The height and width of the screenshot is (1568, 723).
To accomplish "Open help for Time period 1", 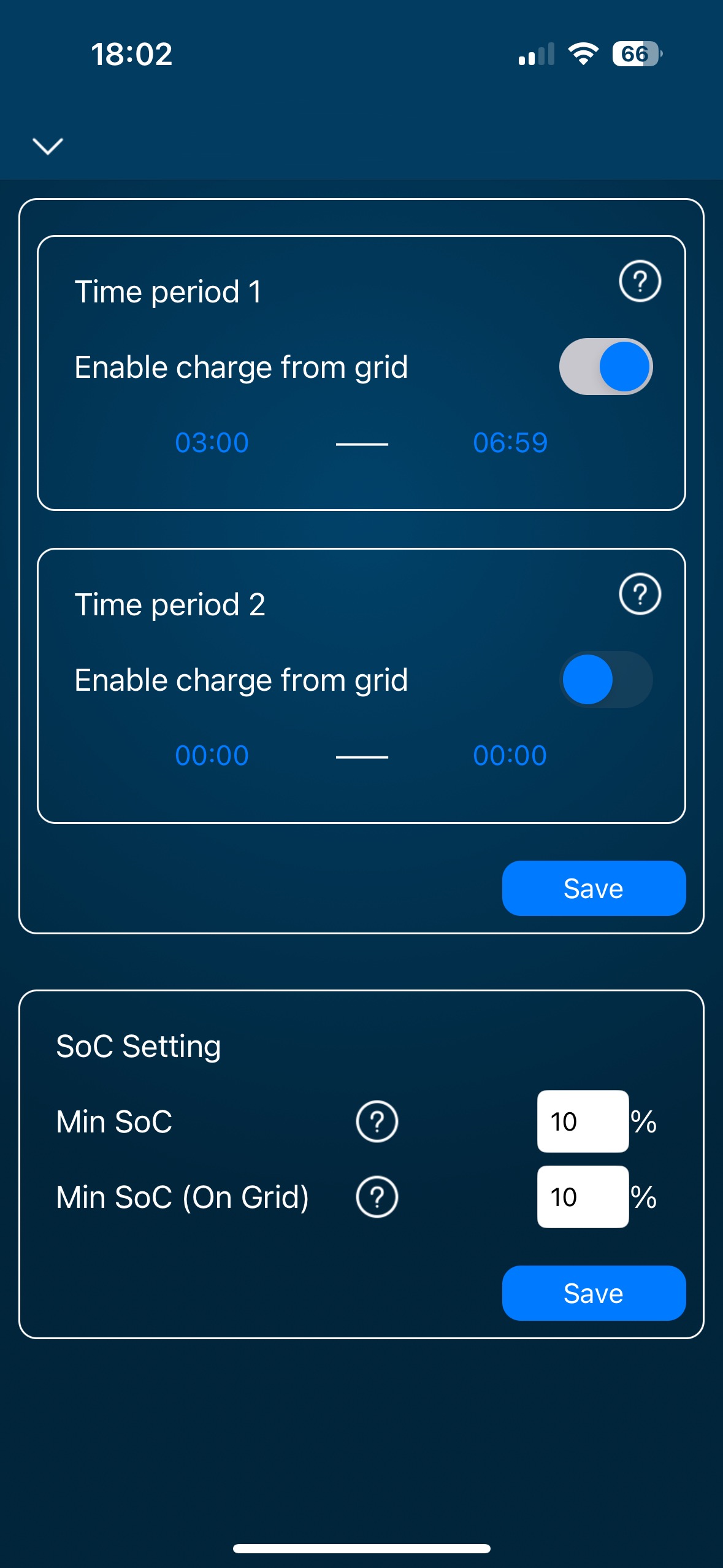I will [x=640, y=282].
